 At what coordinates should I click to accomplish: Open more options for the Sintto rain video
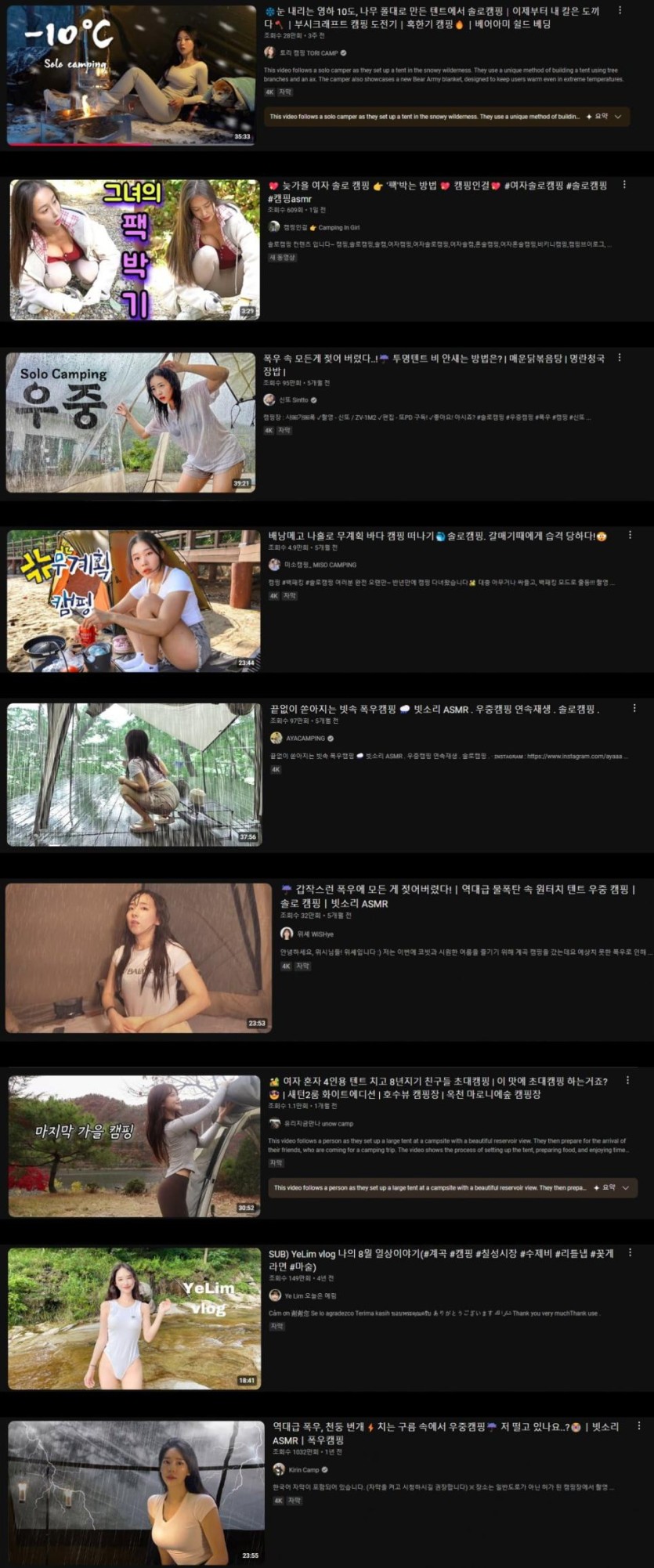[x=620, y=358]
